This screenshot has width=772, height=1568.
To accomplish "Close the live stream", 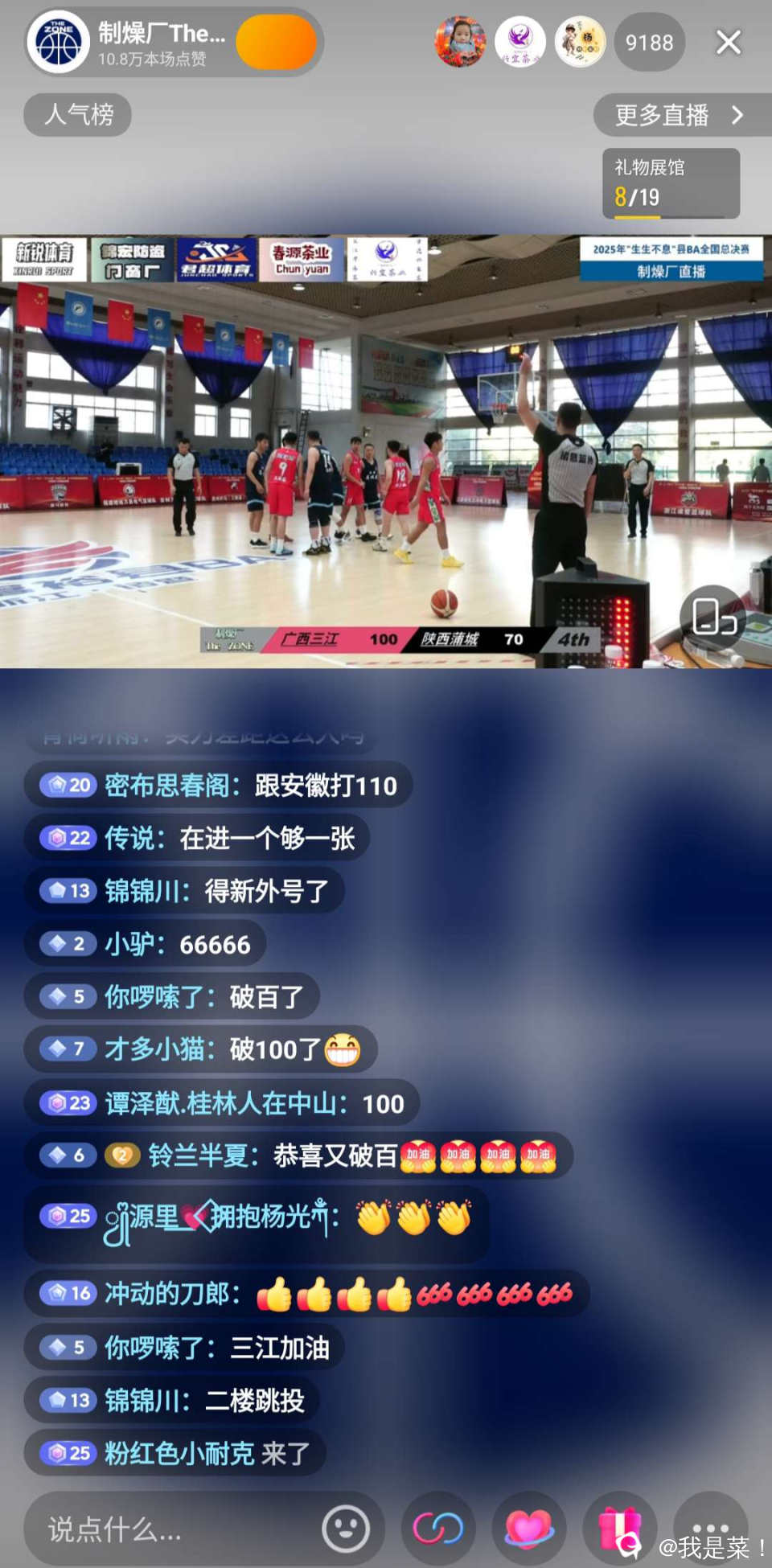I will click(728, 42).
